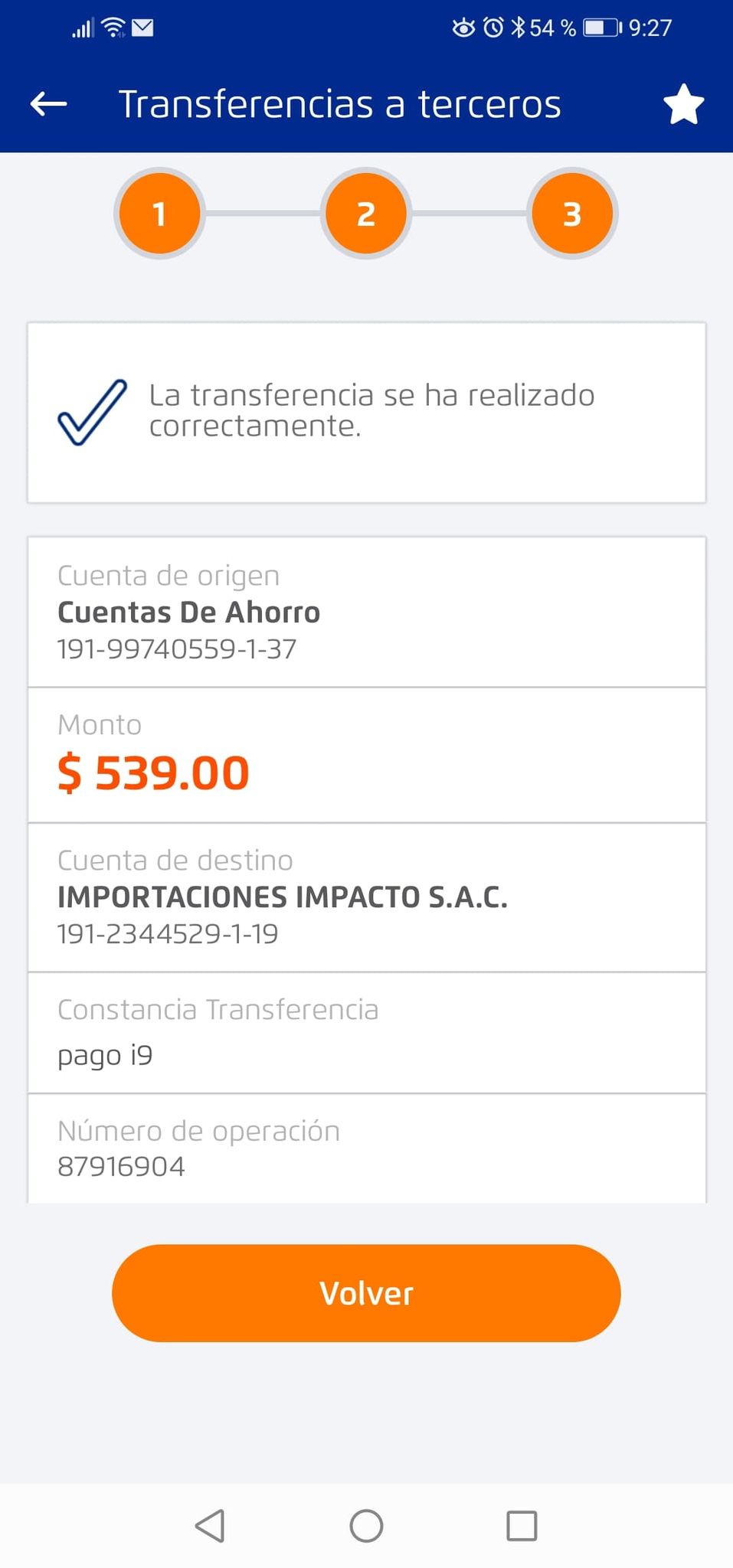Go back using the header arrow
Image resolution: width=733 pixels, height=1568 pixels.
click(49, 104)
